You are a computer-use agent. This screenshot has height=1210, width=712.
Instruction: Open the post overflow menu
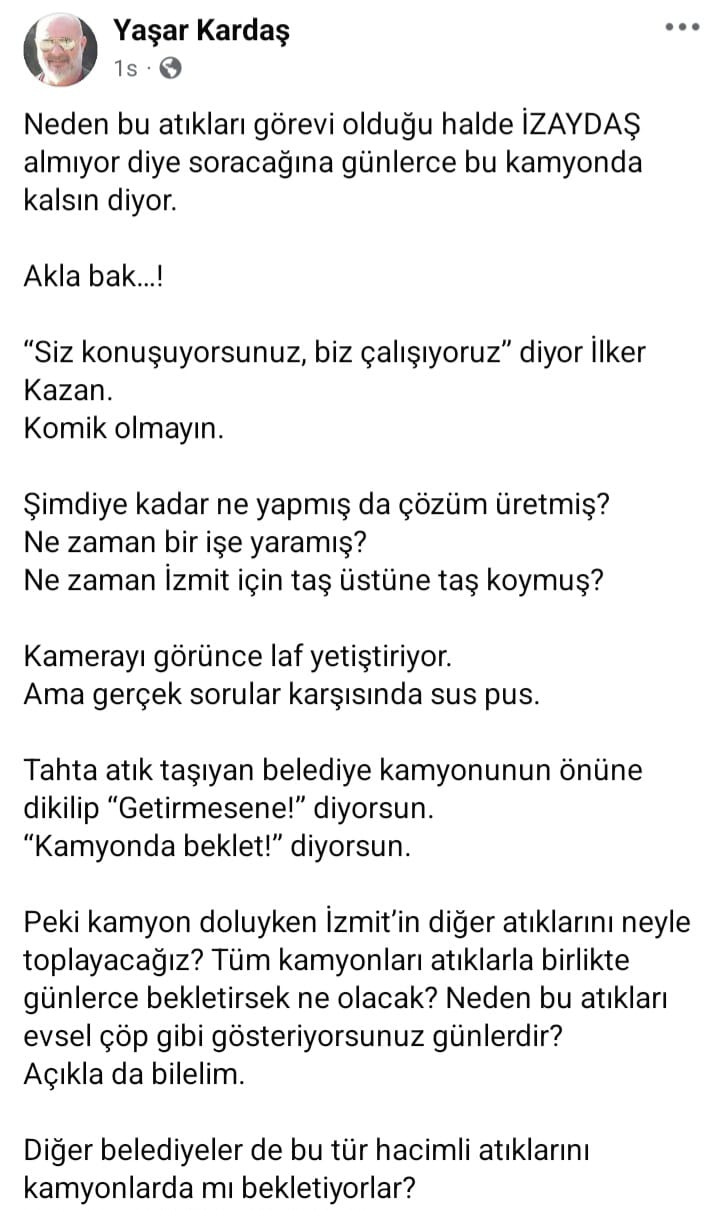(x=682, y=27)
